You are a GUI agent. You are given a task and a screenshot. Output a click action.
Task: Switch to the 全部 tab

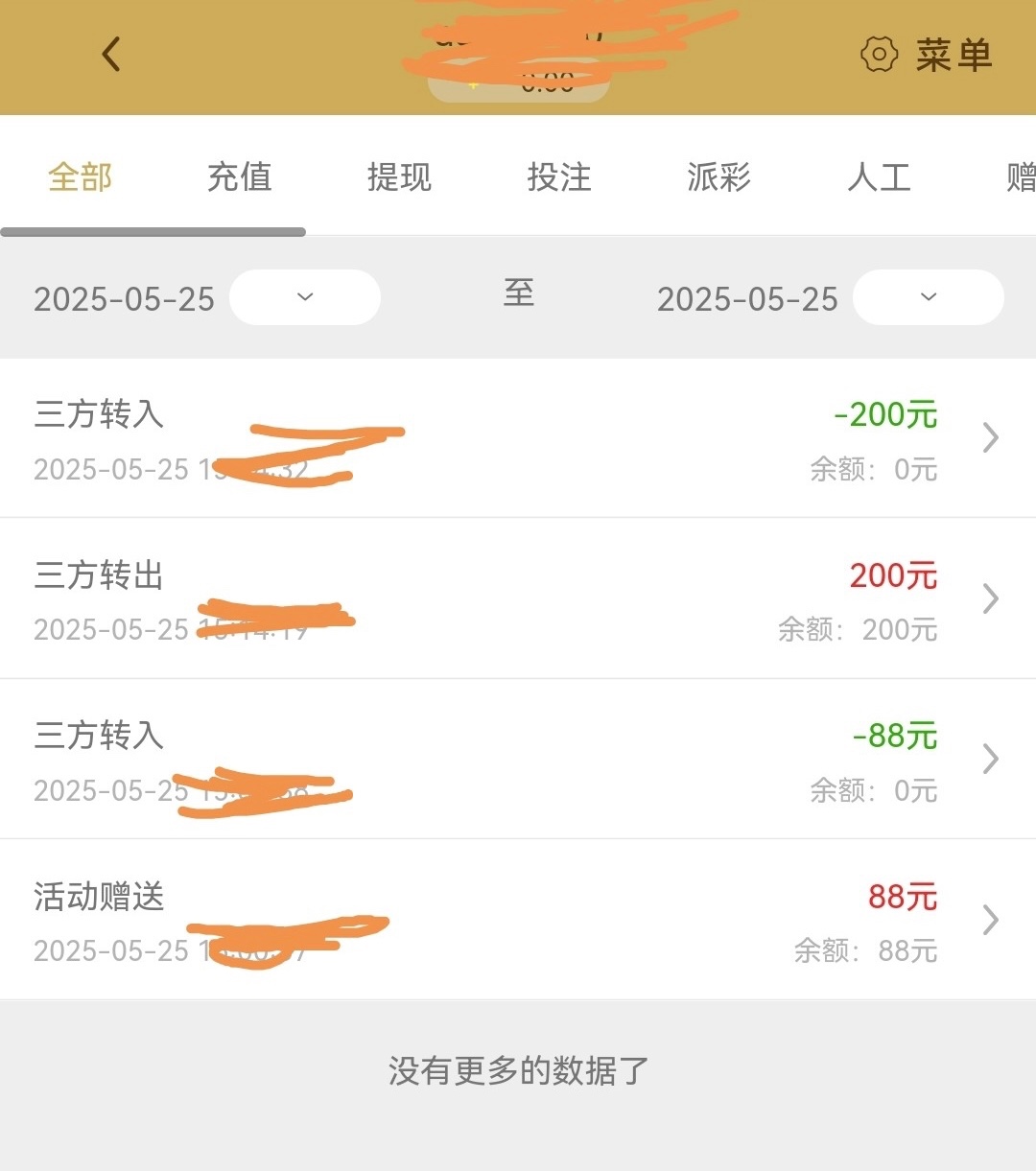click(81, 177)
